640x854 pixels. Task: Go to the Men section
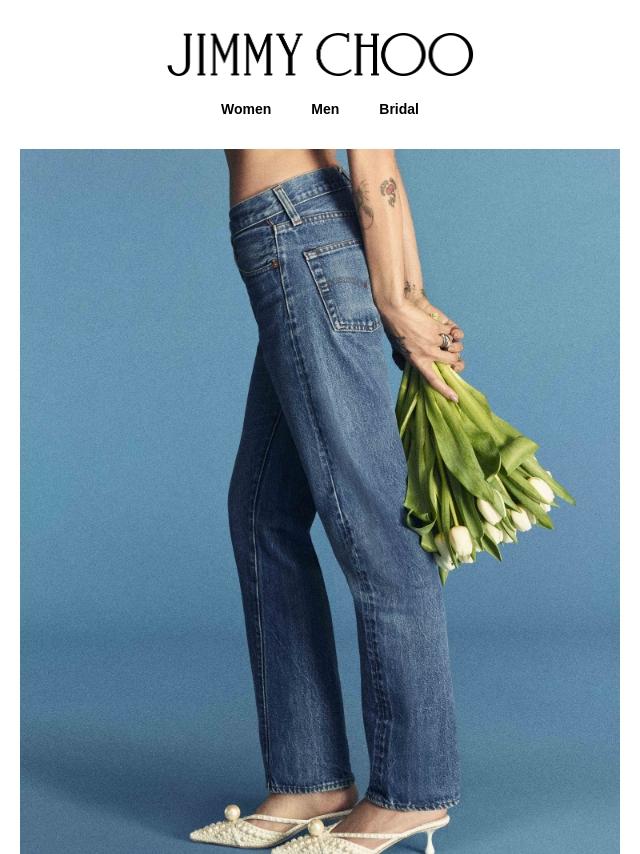tap(325, 109)
